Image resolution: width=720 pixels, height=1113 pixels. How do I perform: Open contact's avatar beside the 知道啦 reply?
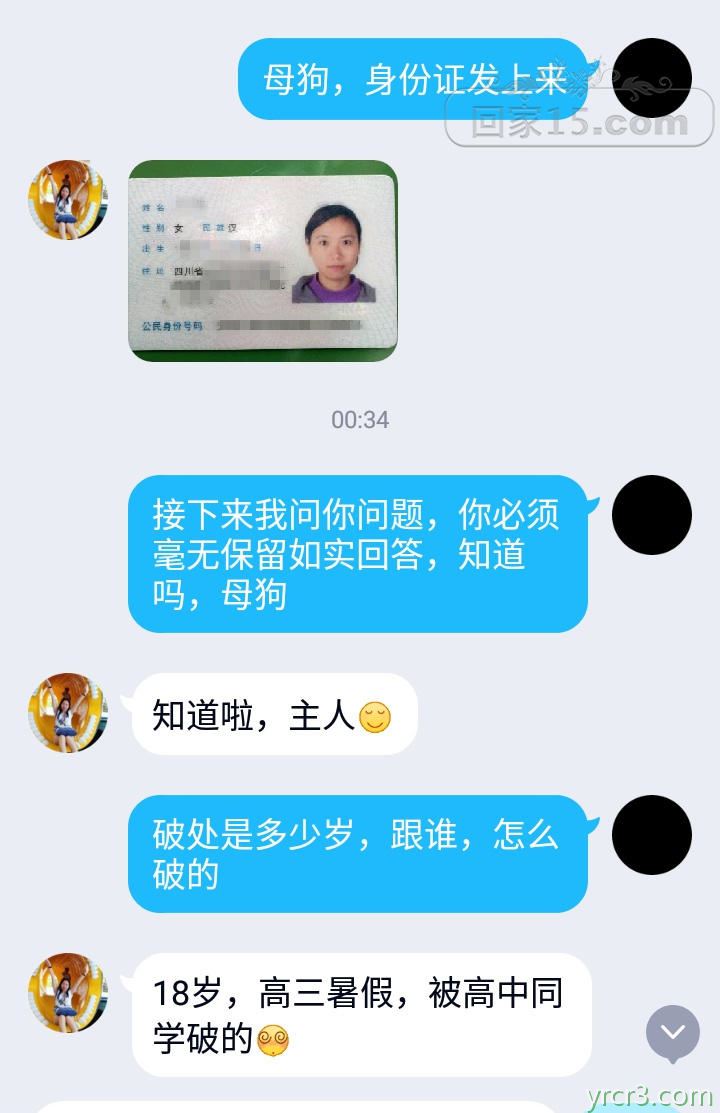pyautogui.click(x=67, y=713)
